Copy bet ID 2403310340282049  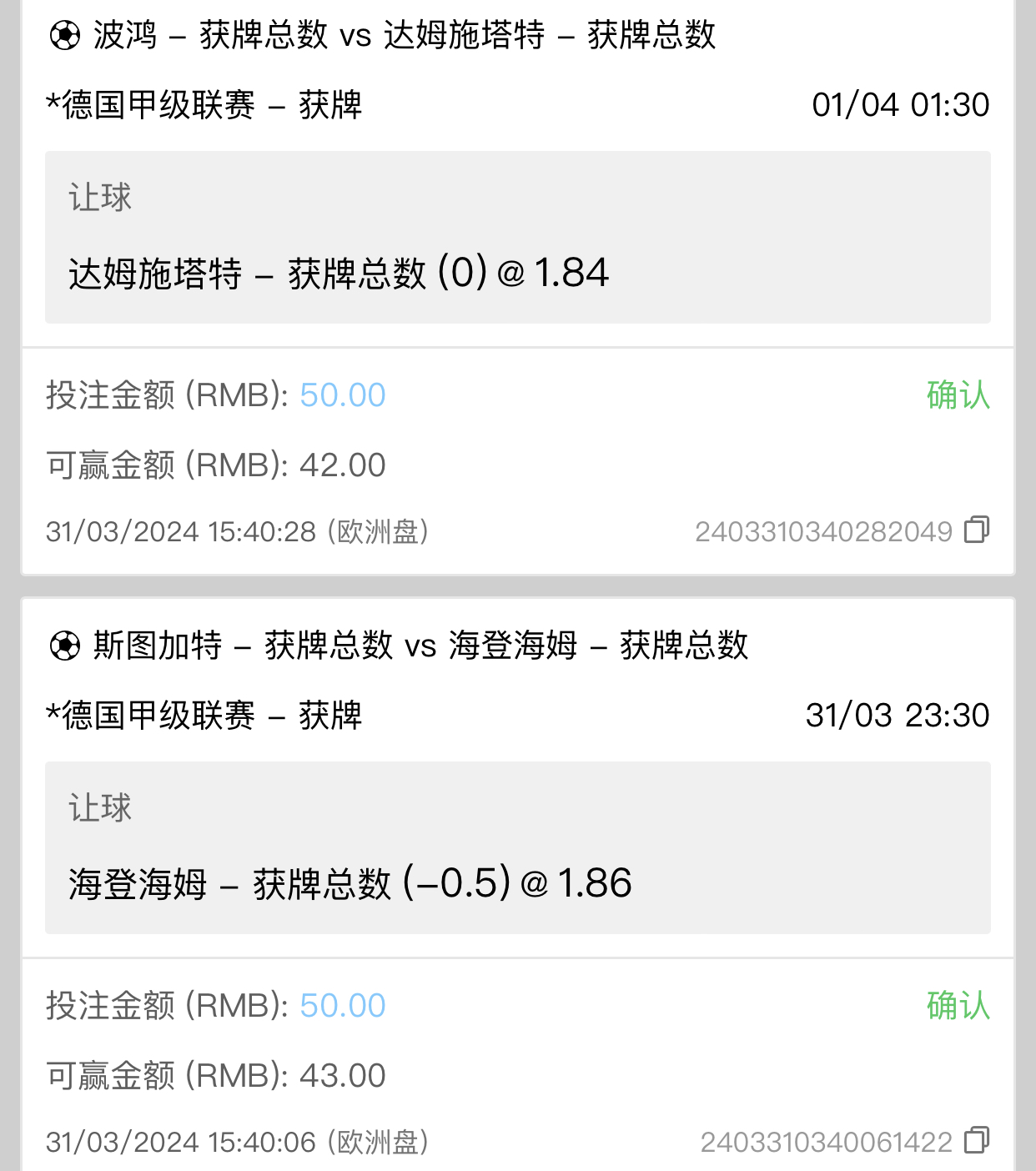pos(976,530)
